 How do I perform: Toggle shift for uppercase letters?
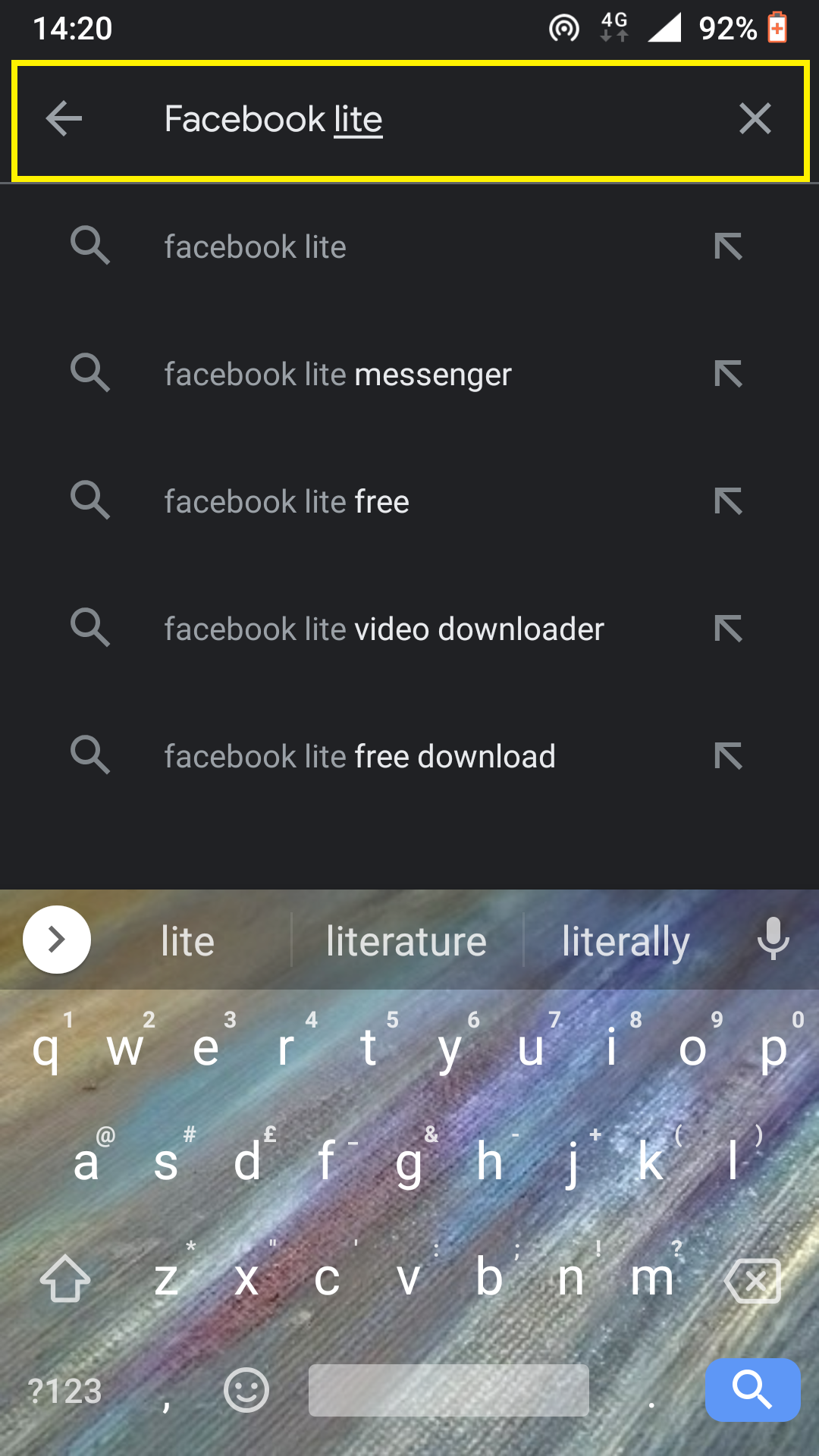coord(64,1280)
